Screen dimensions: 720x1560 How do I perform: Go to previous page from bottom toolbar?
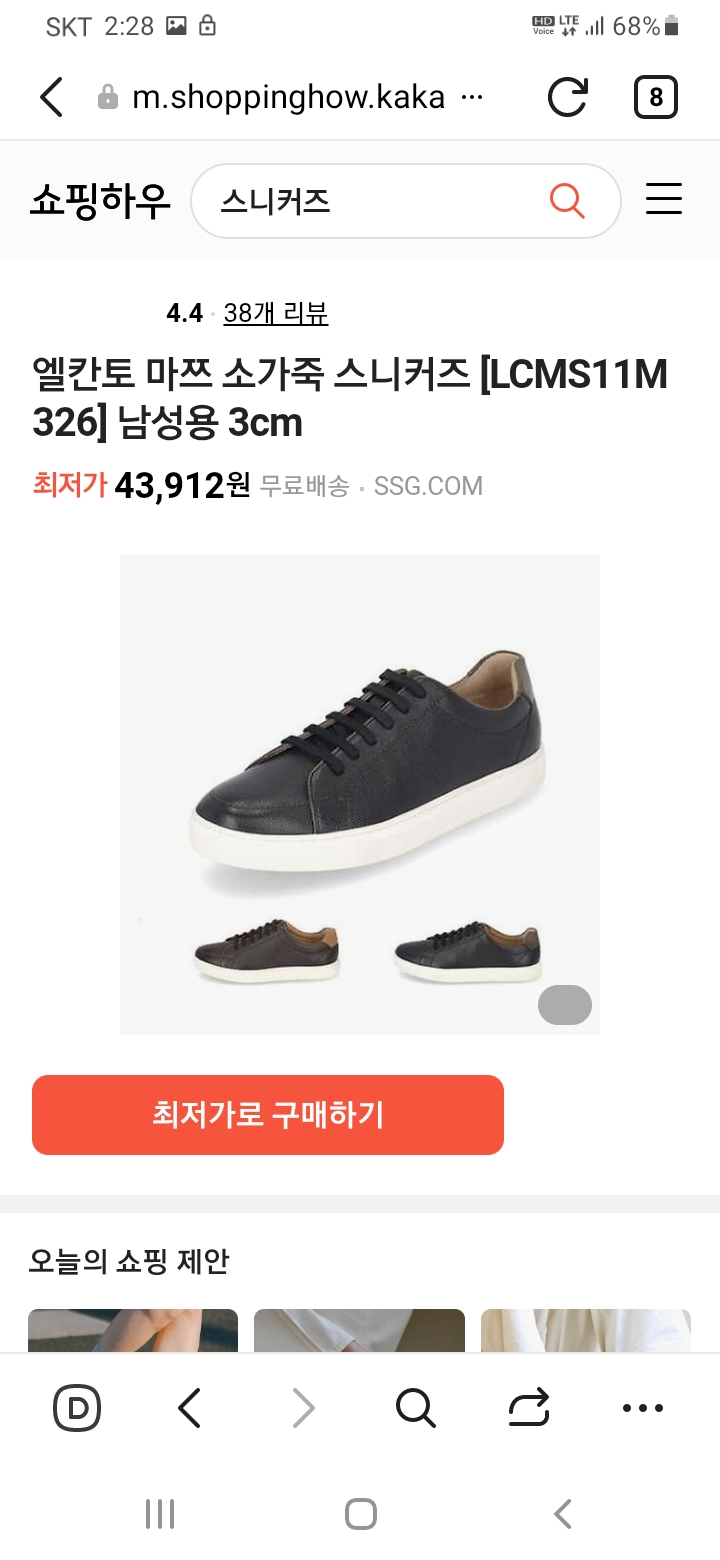(190, 1409)
